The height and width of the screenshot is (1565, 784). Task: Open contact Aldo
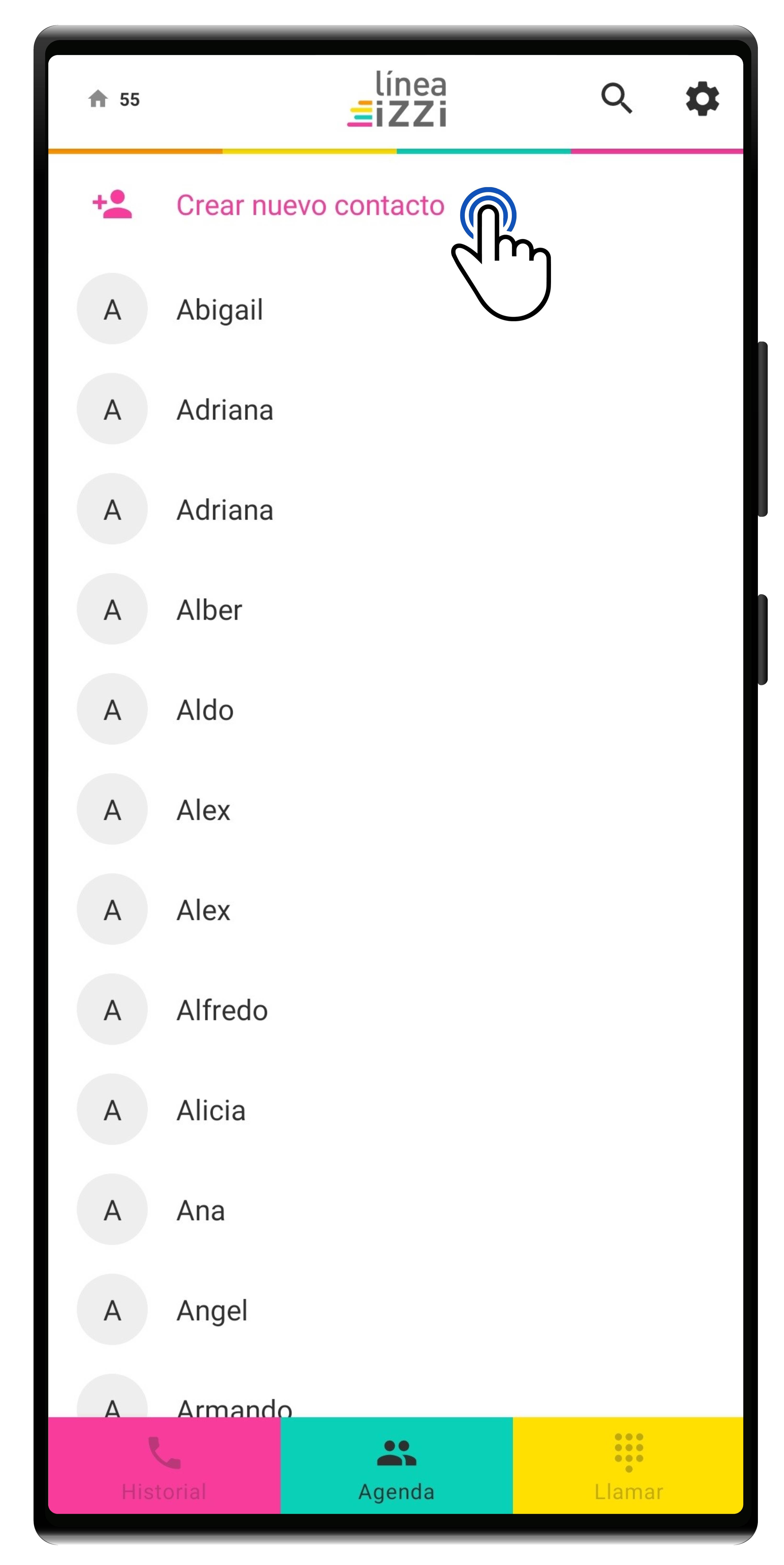tap(205, 710)
